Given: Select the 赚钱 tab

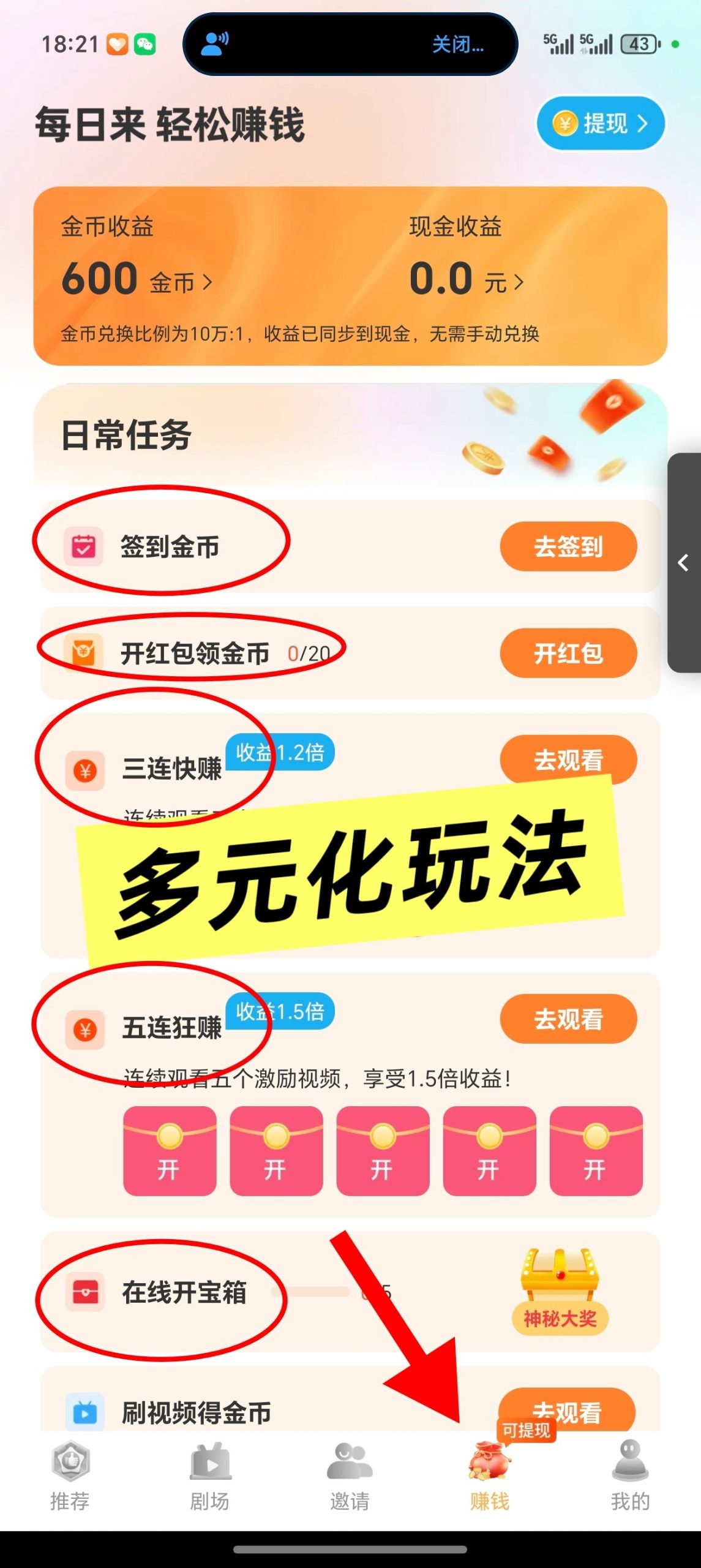Looking at the screenshot, I should pos(489,1476).
